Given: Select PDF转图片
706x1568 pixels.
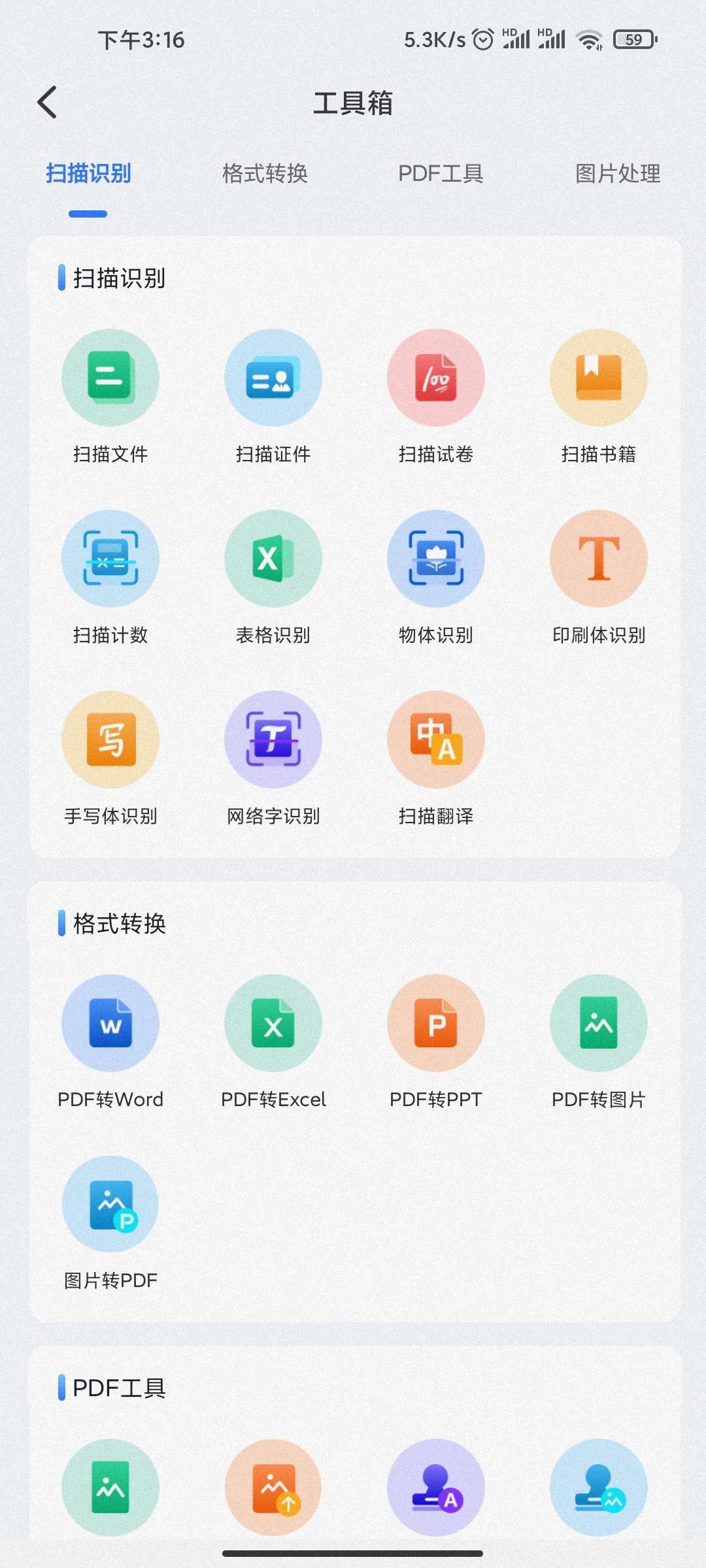Looking at the screenshot, I should pyautogui.click(x=599, y=1024).
